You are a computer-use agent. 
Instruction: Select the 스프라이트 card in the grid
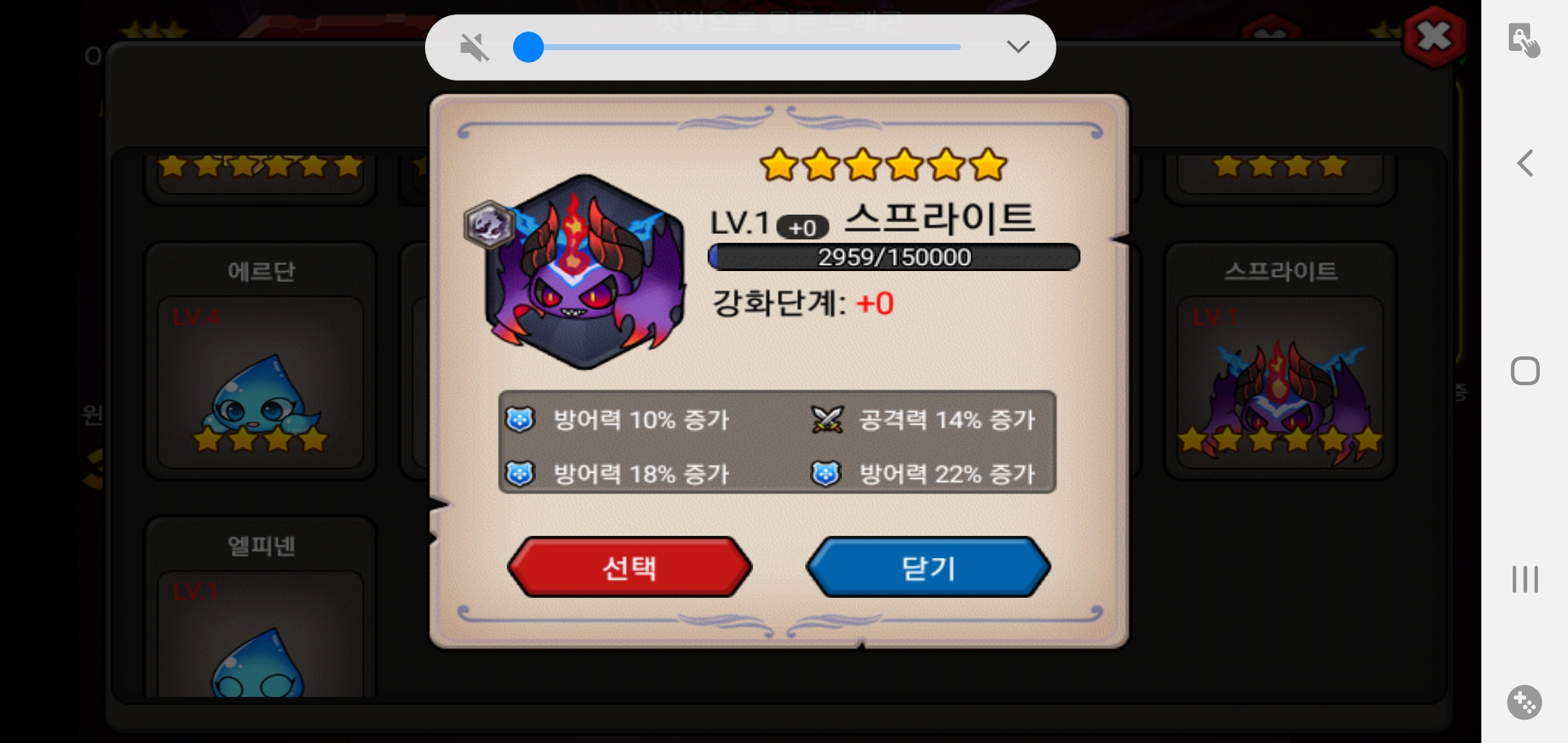[1280, 361]
